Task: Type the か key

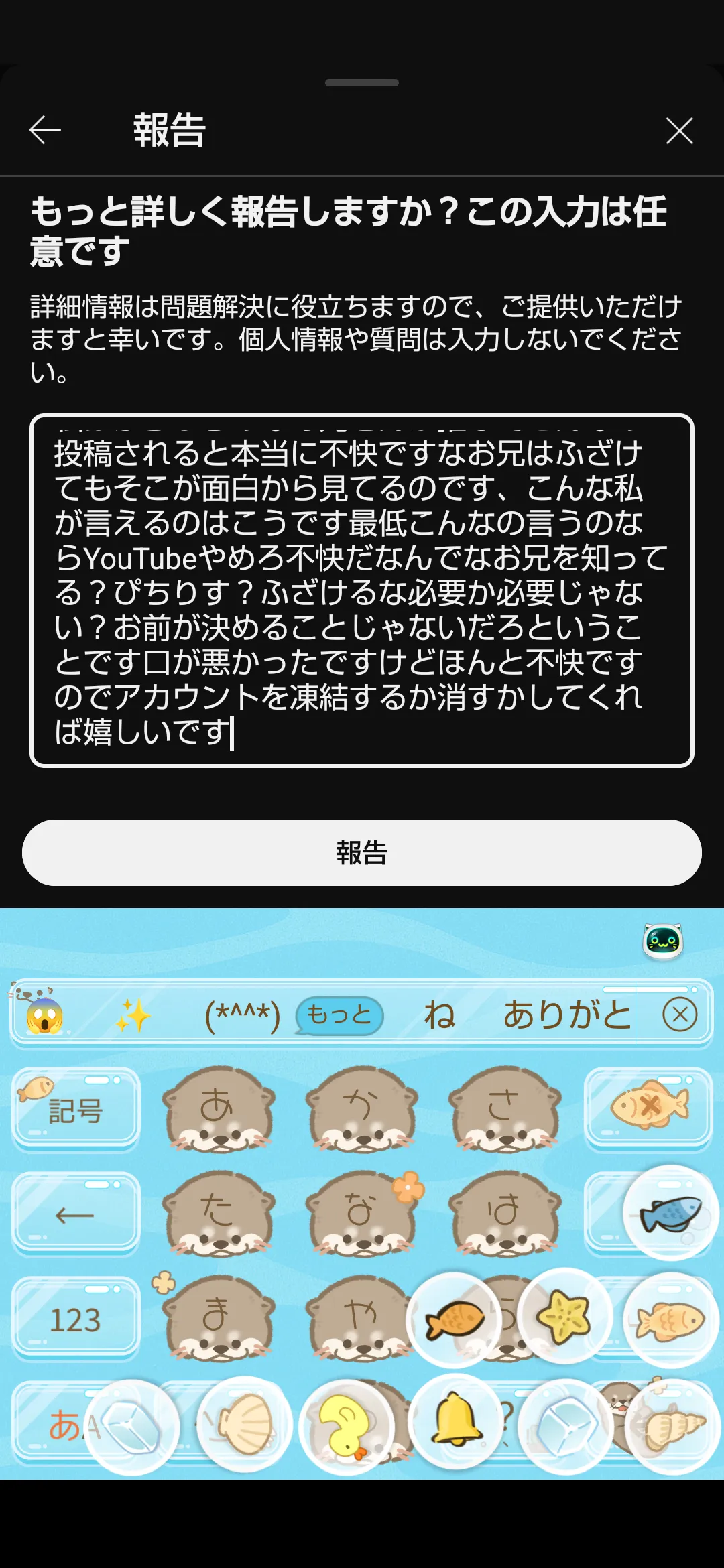Action: (x=362, y=1108)
